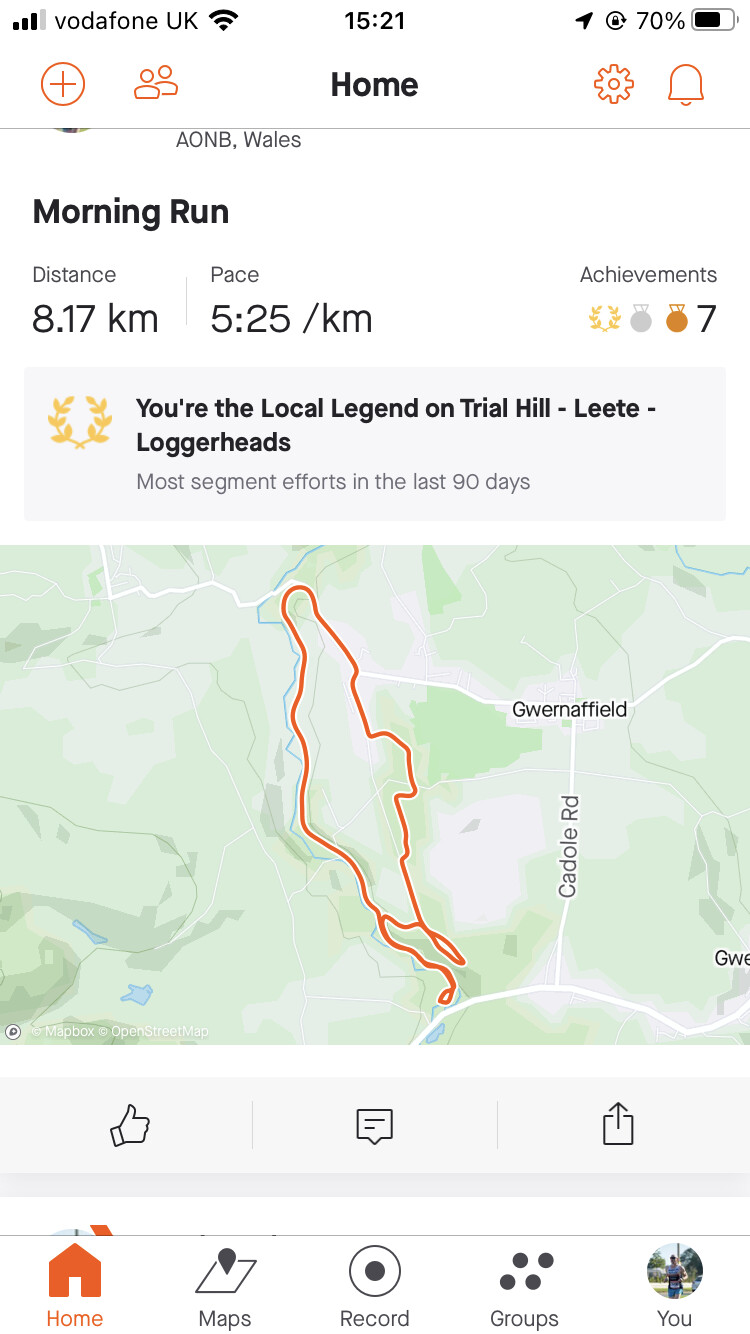Open the Morning Run activity
This screenshot has height=1334, width=750.
point(131,212)
